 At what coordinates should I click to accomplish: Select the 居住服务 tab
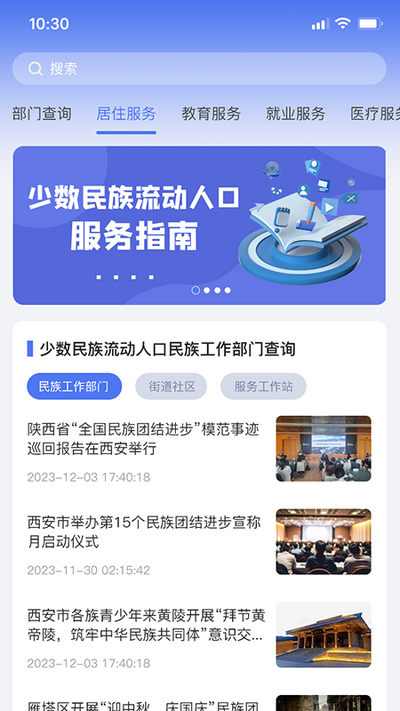tap(126, 114)
